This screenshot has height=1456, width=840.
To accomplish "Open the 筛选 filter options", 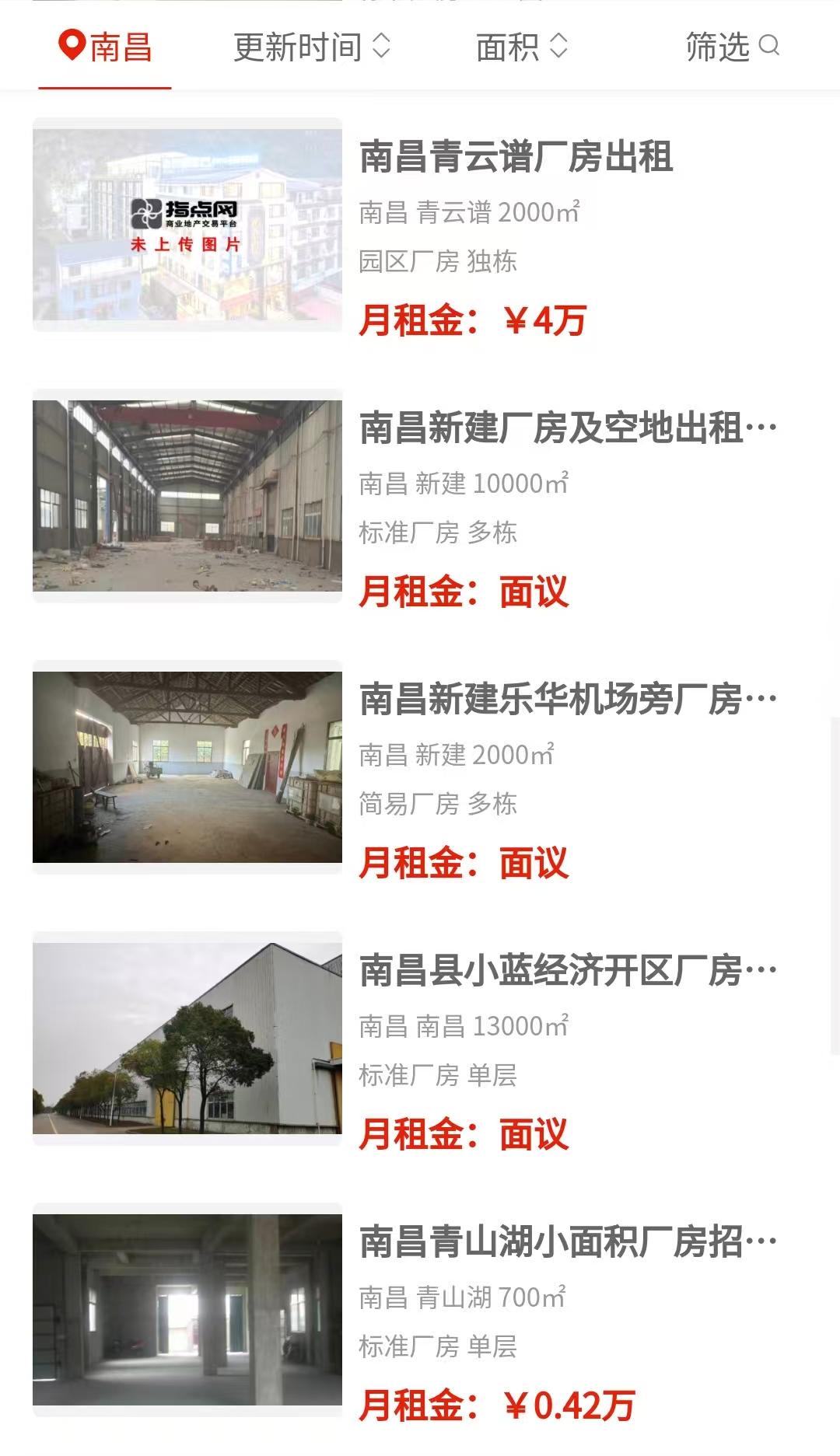I will (731, 47).
